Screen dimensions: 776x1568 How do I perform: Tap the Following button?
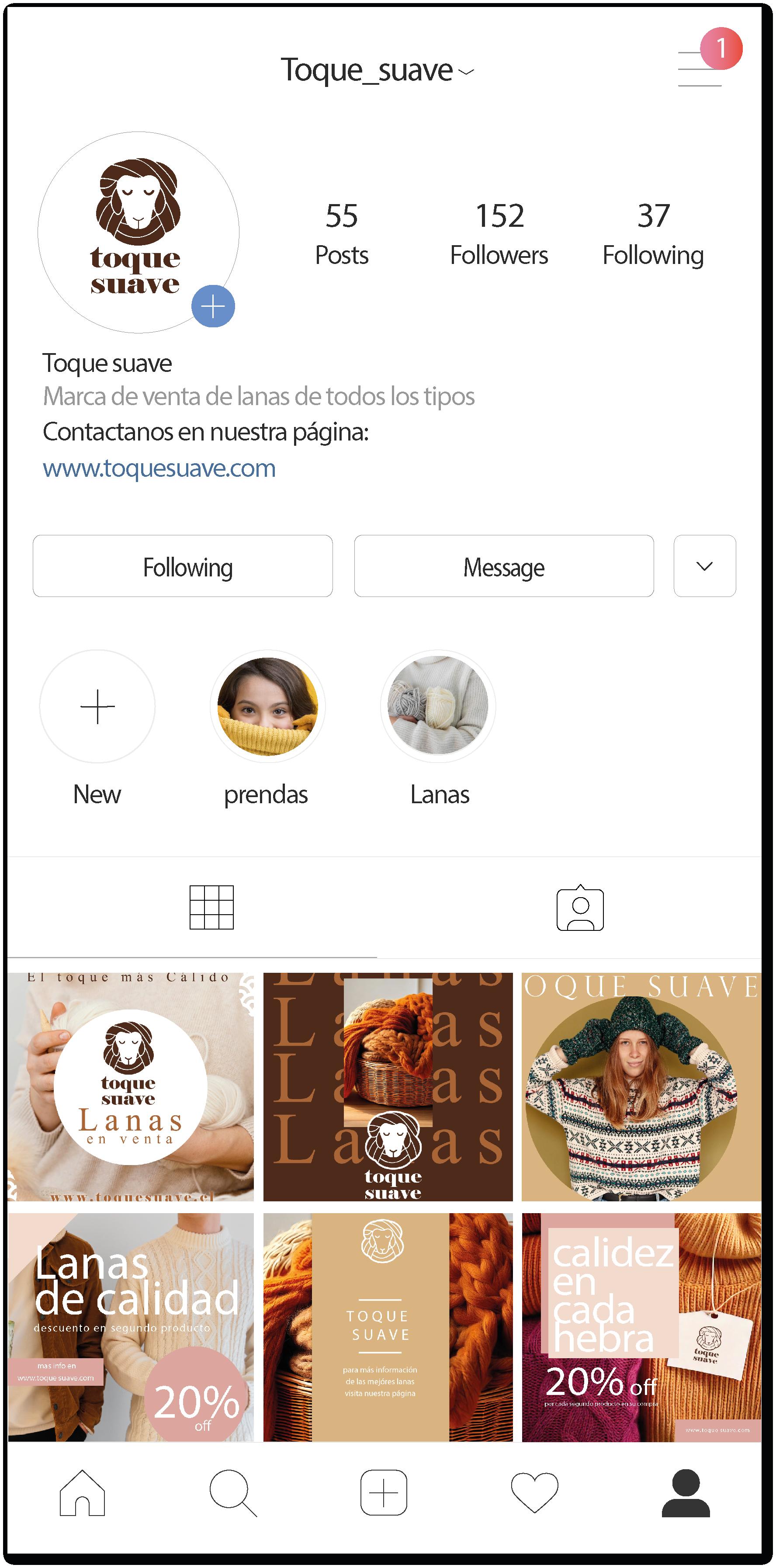click(x=183, y=566)
